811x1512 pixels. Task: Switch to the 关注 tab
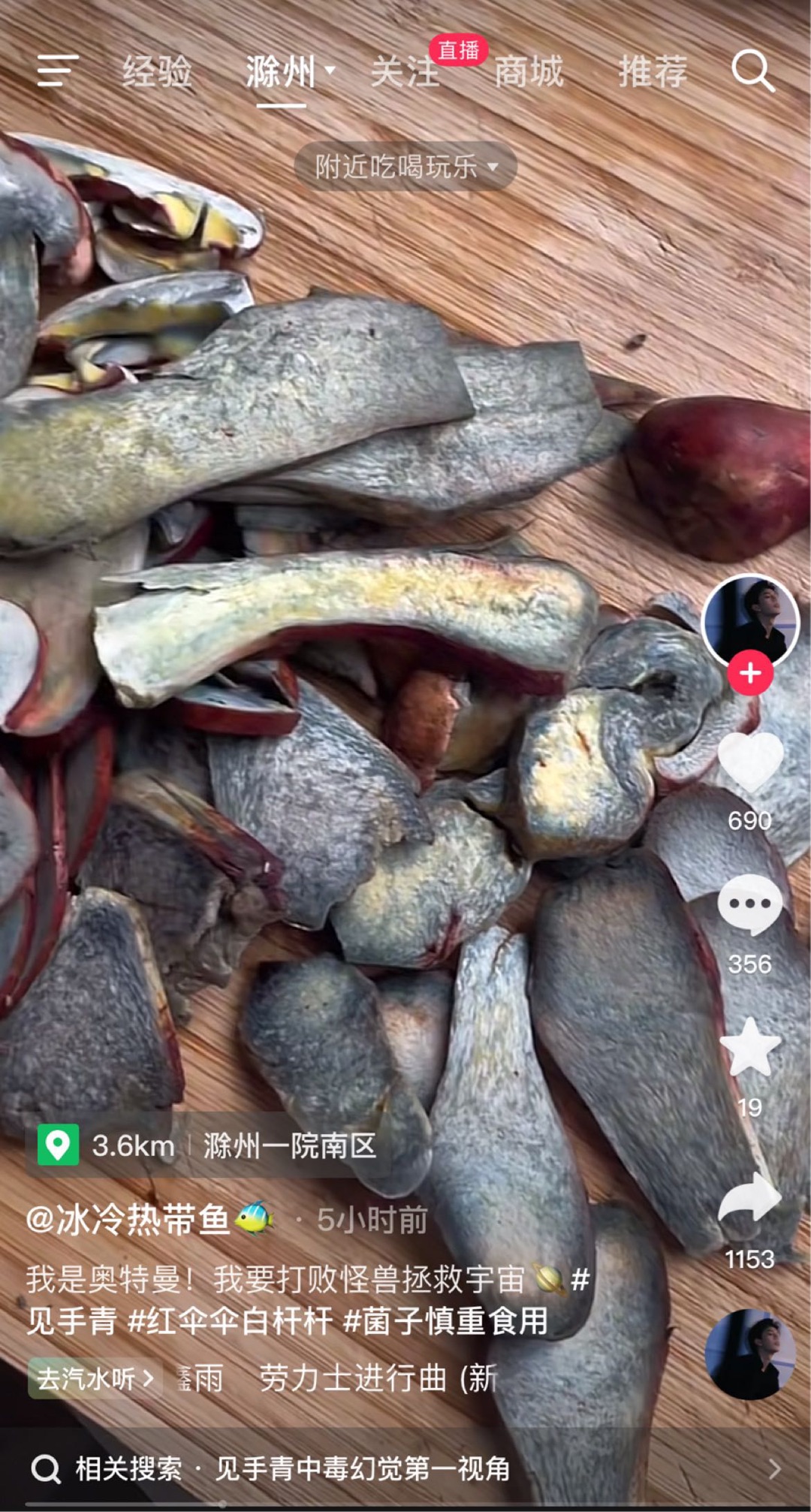click(404, 73)
